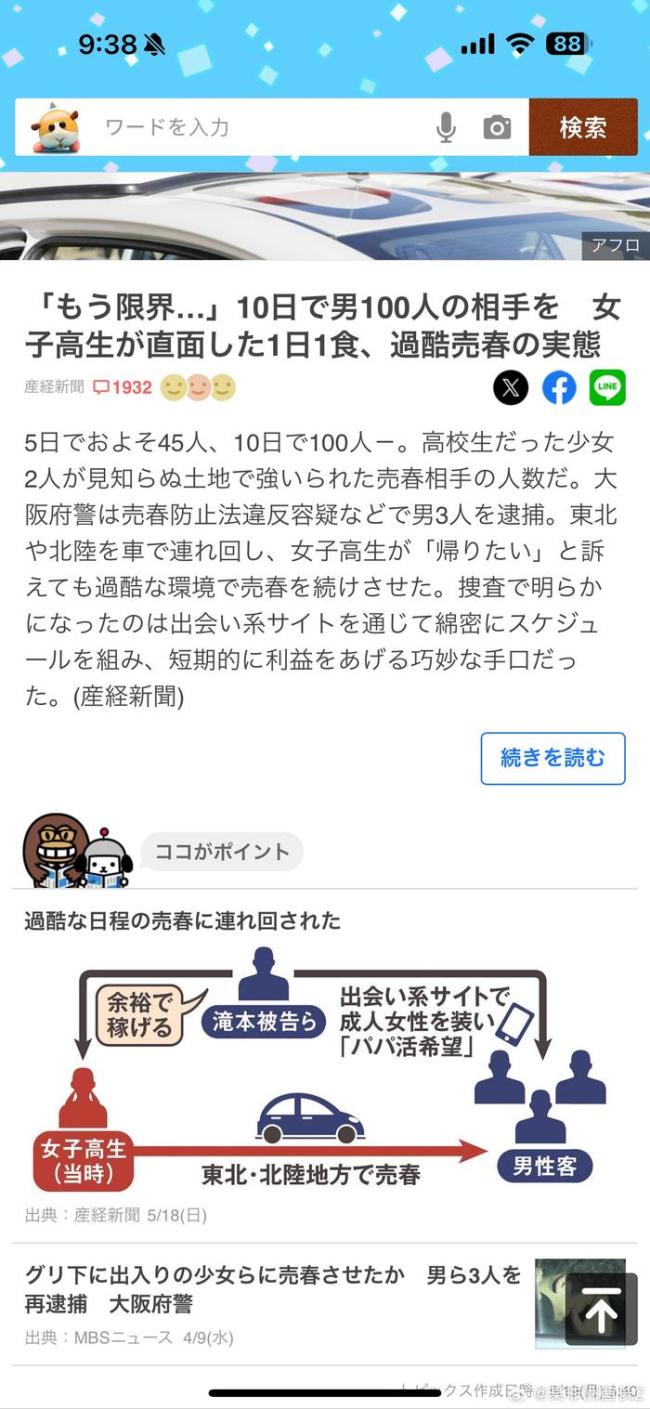Tap the 検索 search button

click(x=582, y=127)
